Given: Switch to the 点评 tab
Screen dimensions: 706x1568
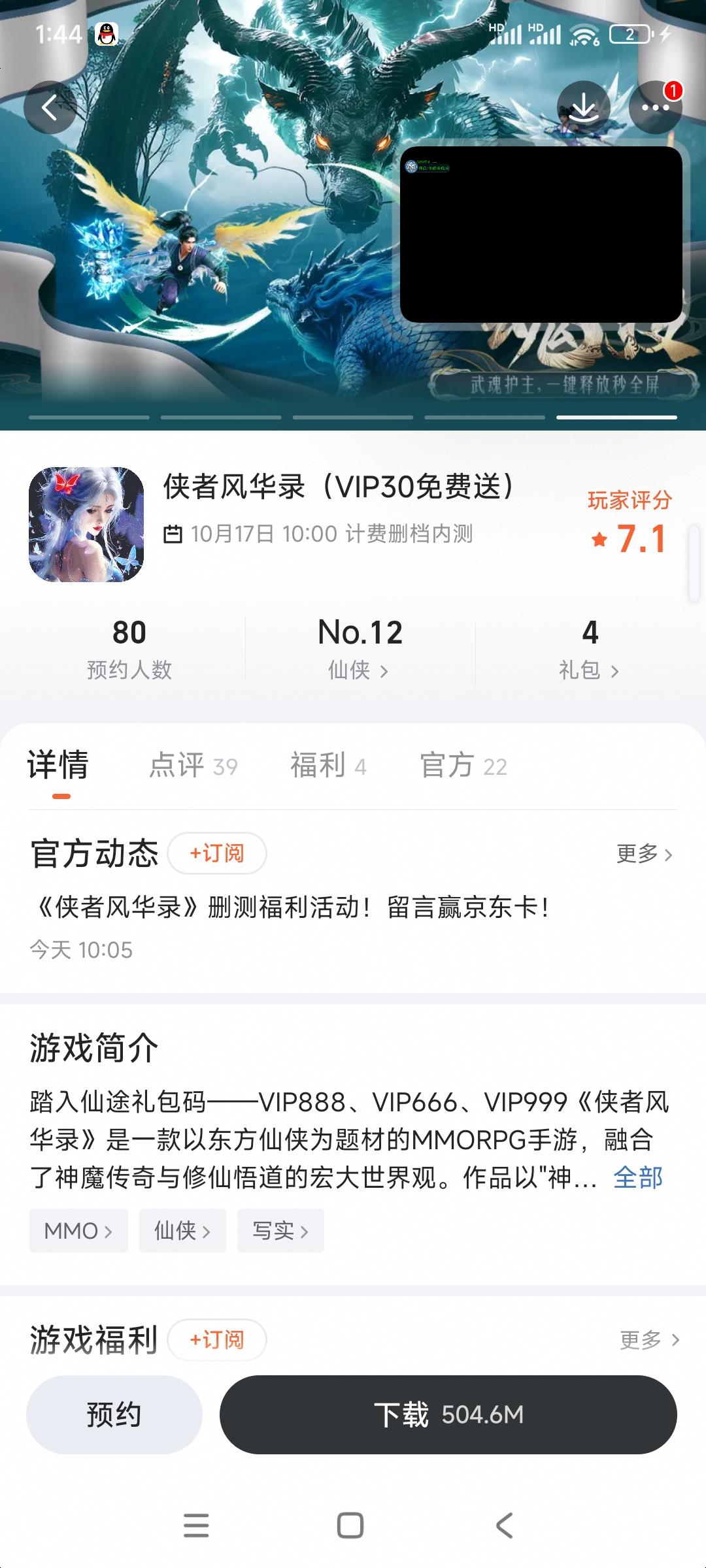Looking at the screenshot, I should tap(190, 768).
